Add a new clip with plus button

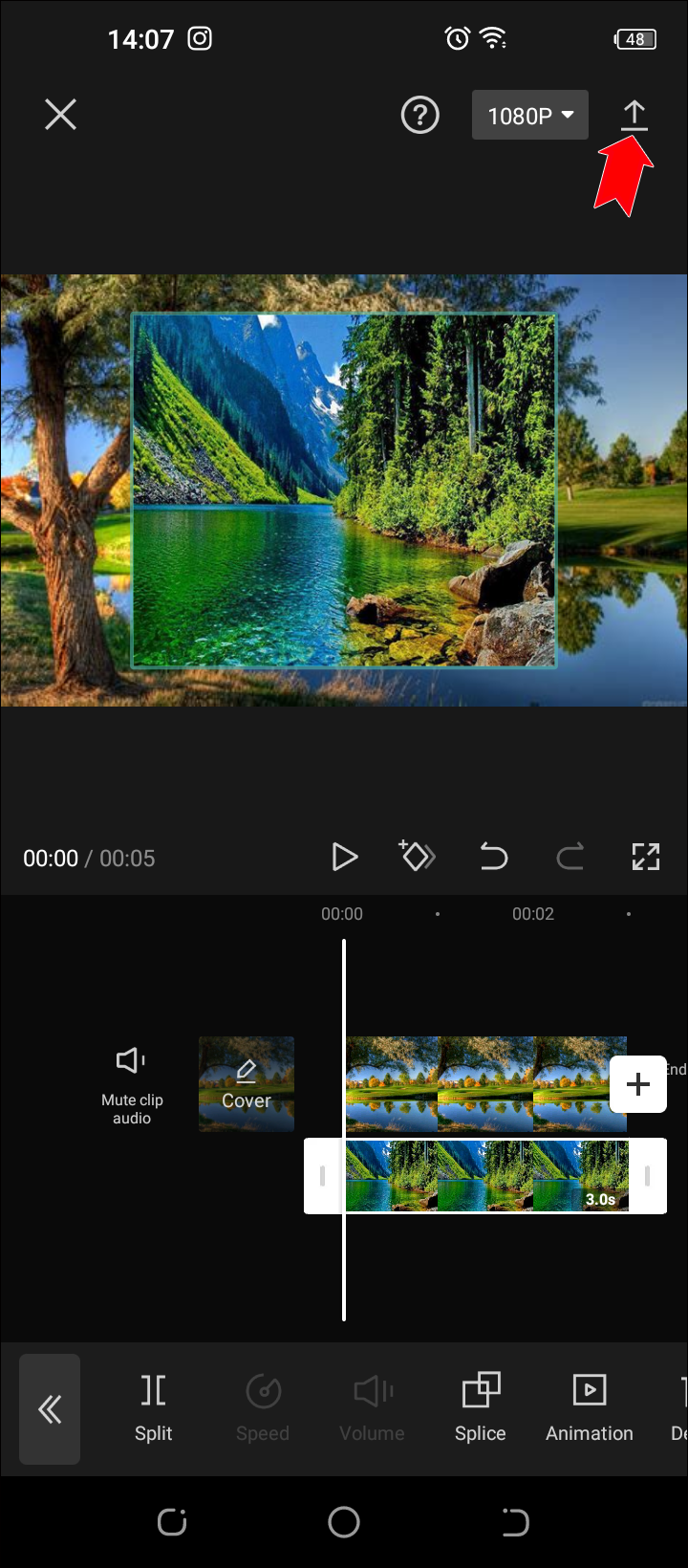[637, 1083]
